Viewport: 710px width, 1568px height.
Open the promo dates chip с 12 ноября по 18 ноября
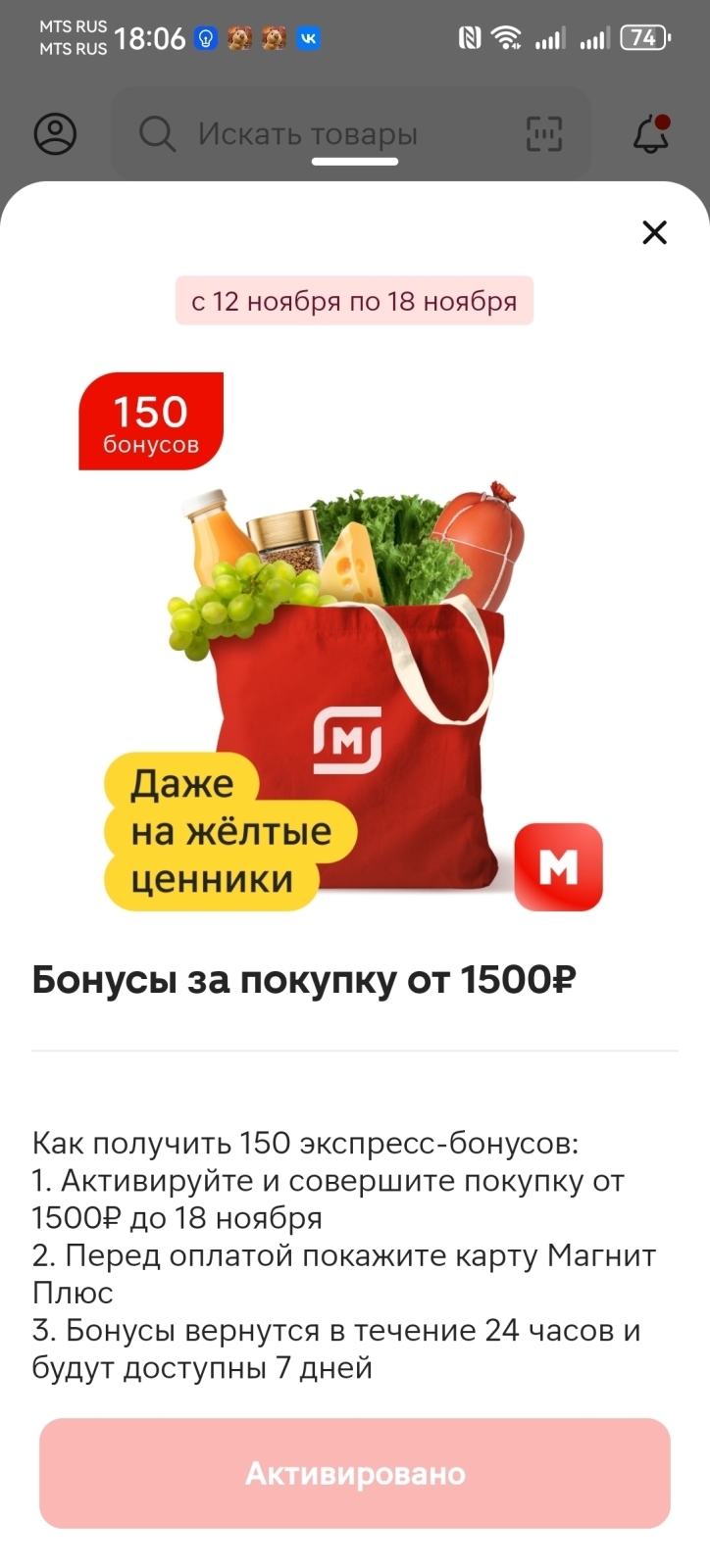[x=354, y=300]
